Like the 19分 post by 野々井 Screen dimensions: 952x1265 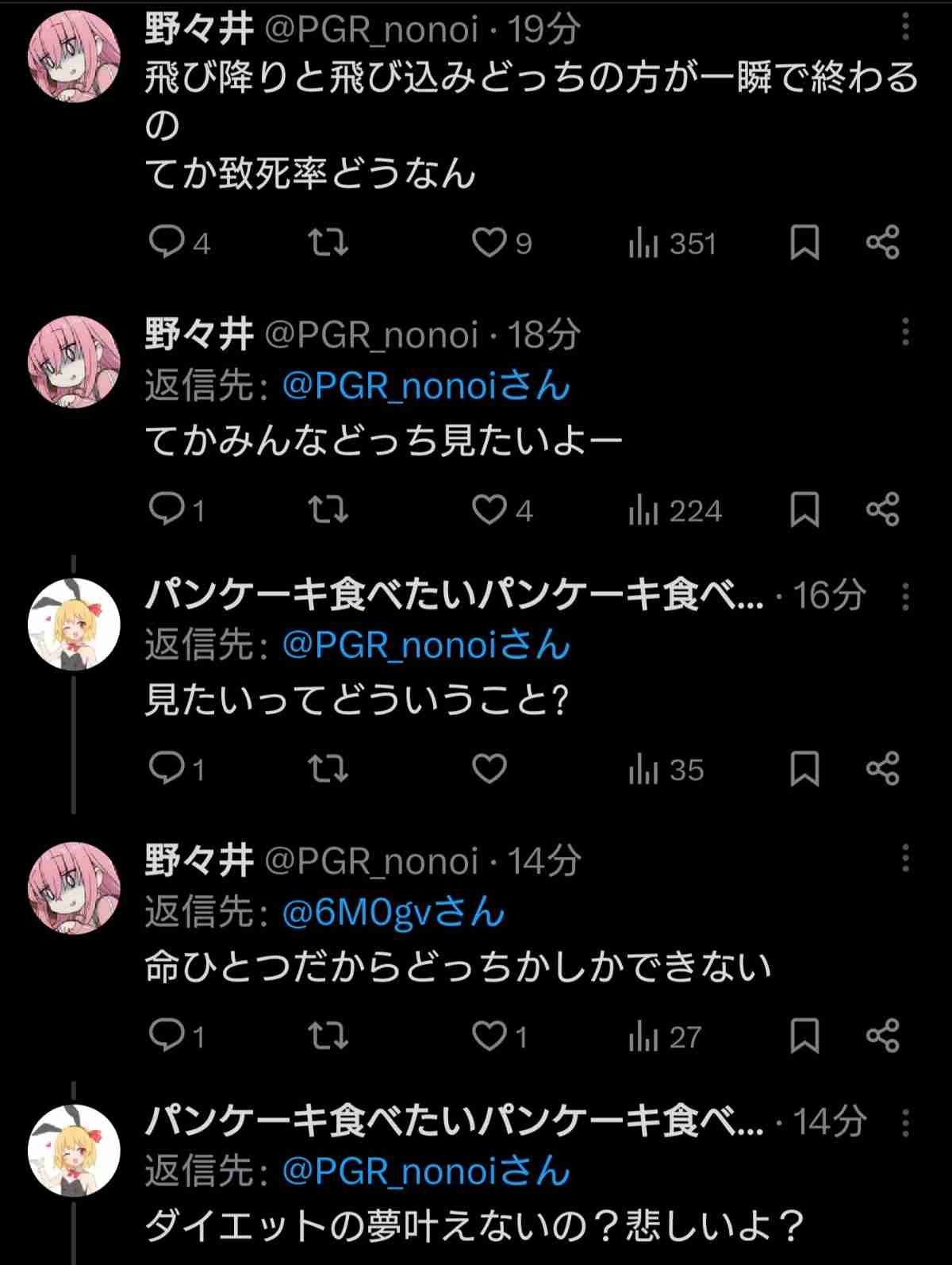(489, 243)
